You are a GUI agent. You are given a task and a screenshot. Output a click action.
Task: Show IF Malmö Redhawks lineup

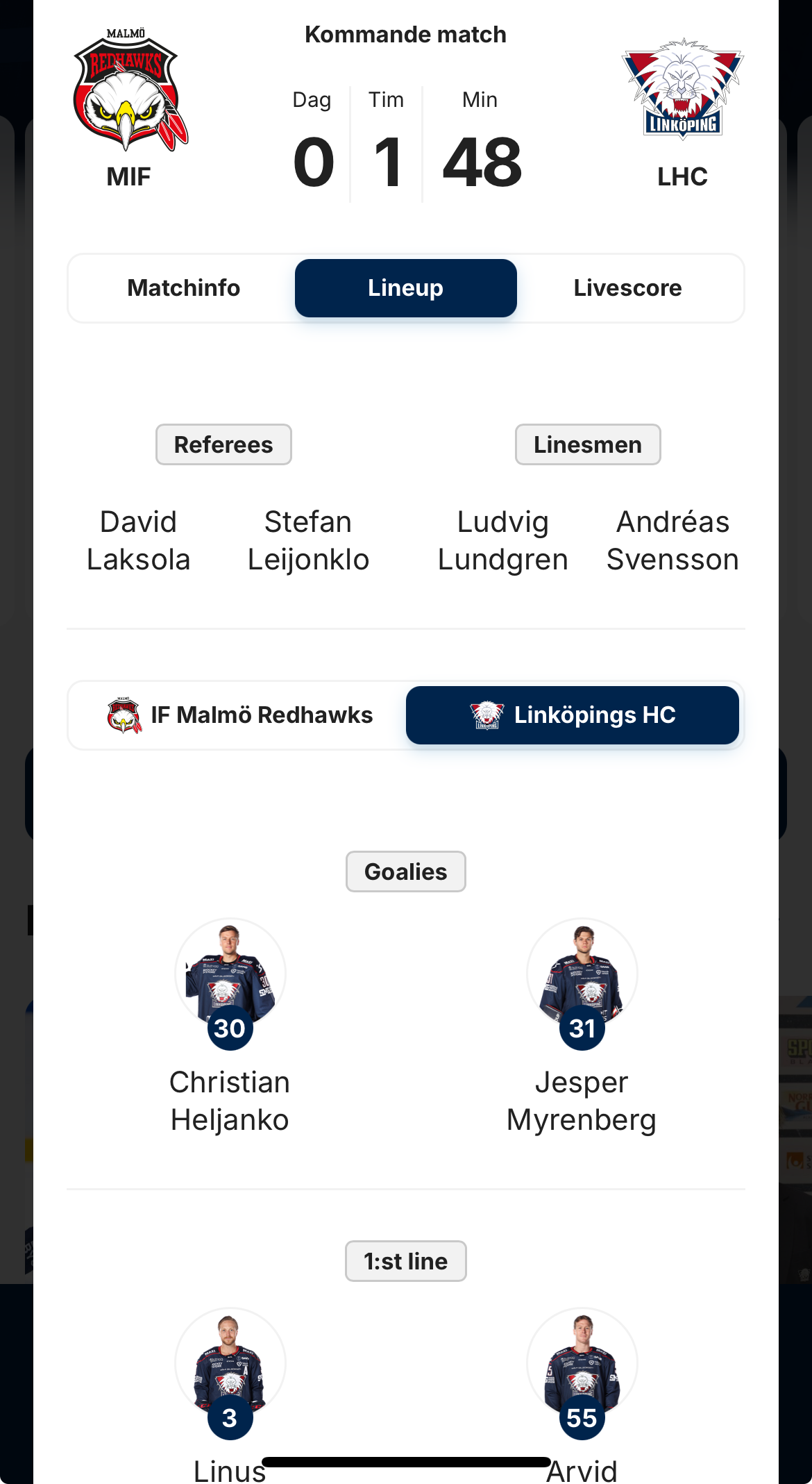click(x=239, y=715)
